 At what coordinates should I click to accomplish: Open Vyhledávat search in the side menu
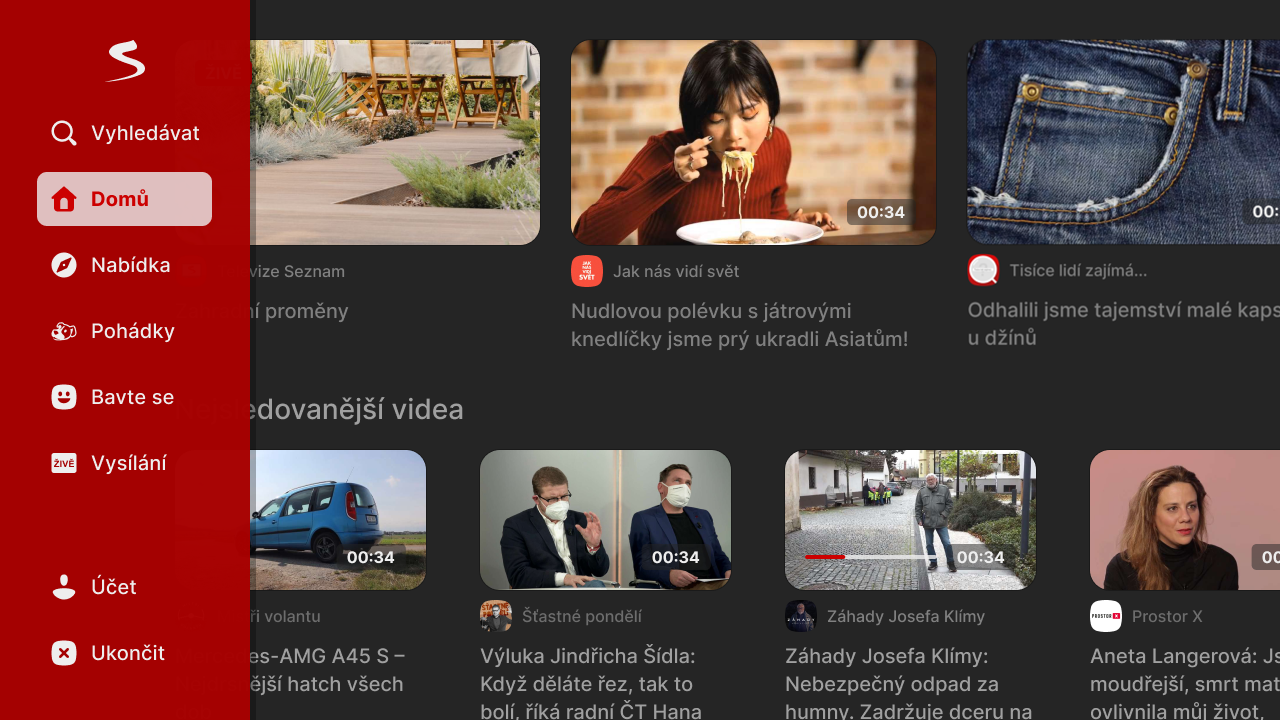(125, 133)
